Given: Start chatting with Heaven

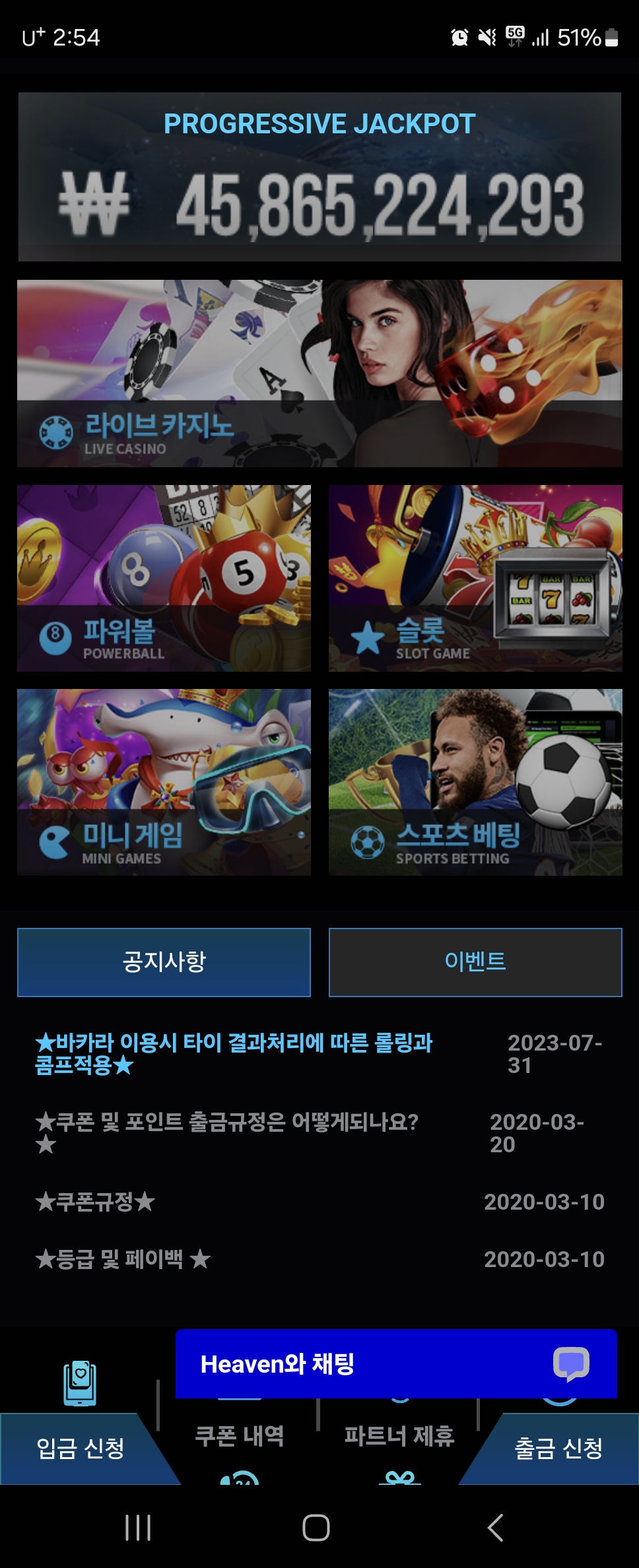Looking at the screenshot, I should (396, 1363).
